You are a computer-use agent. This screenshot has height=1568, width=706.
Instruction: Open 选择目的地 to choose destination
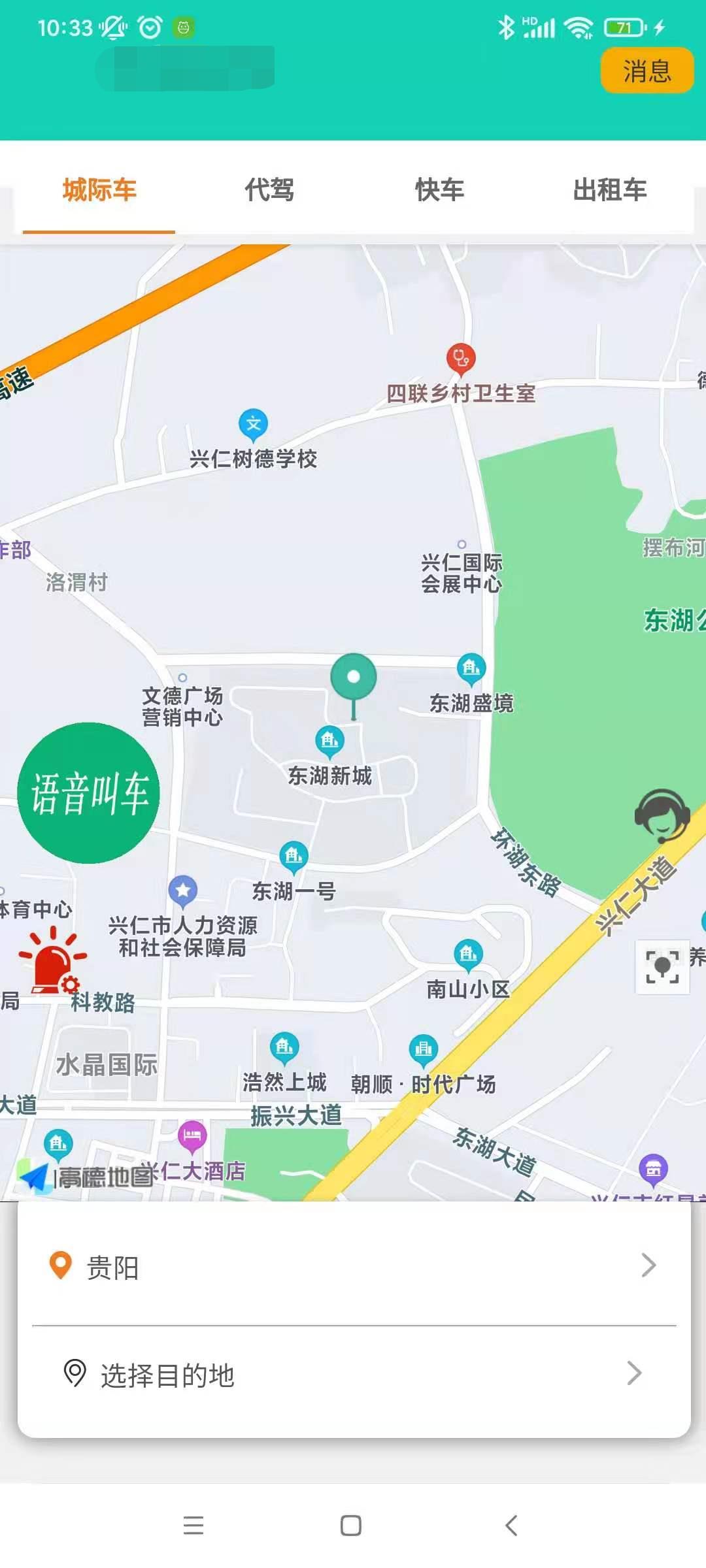(353, 1374)
